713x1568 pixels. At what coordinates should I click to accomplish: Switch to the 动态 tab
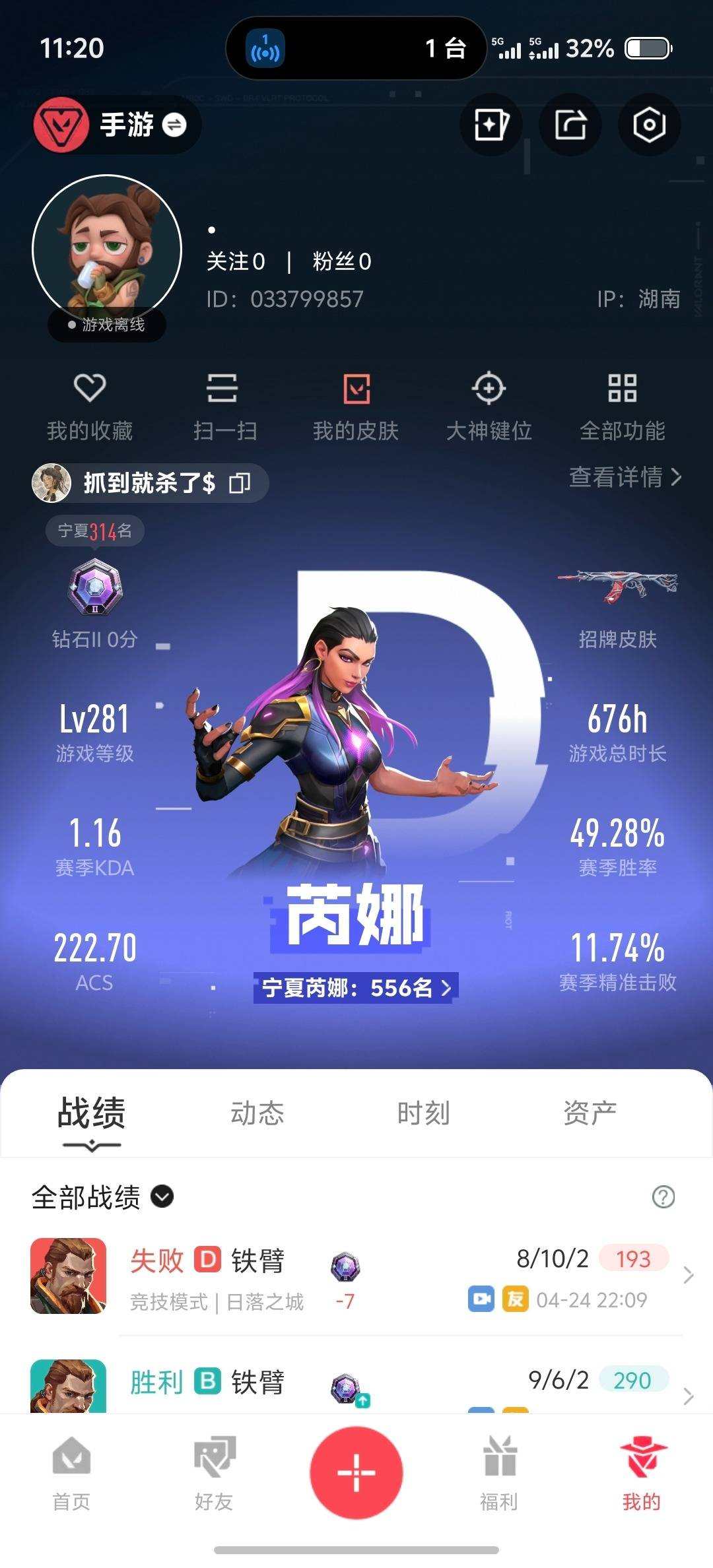257,1112
